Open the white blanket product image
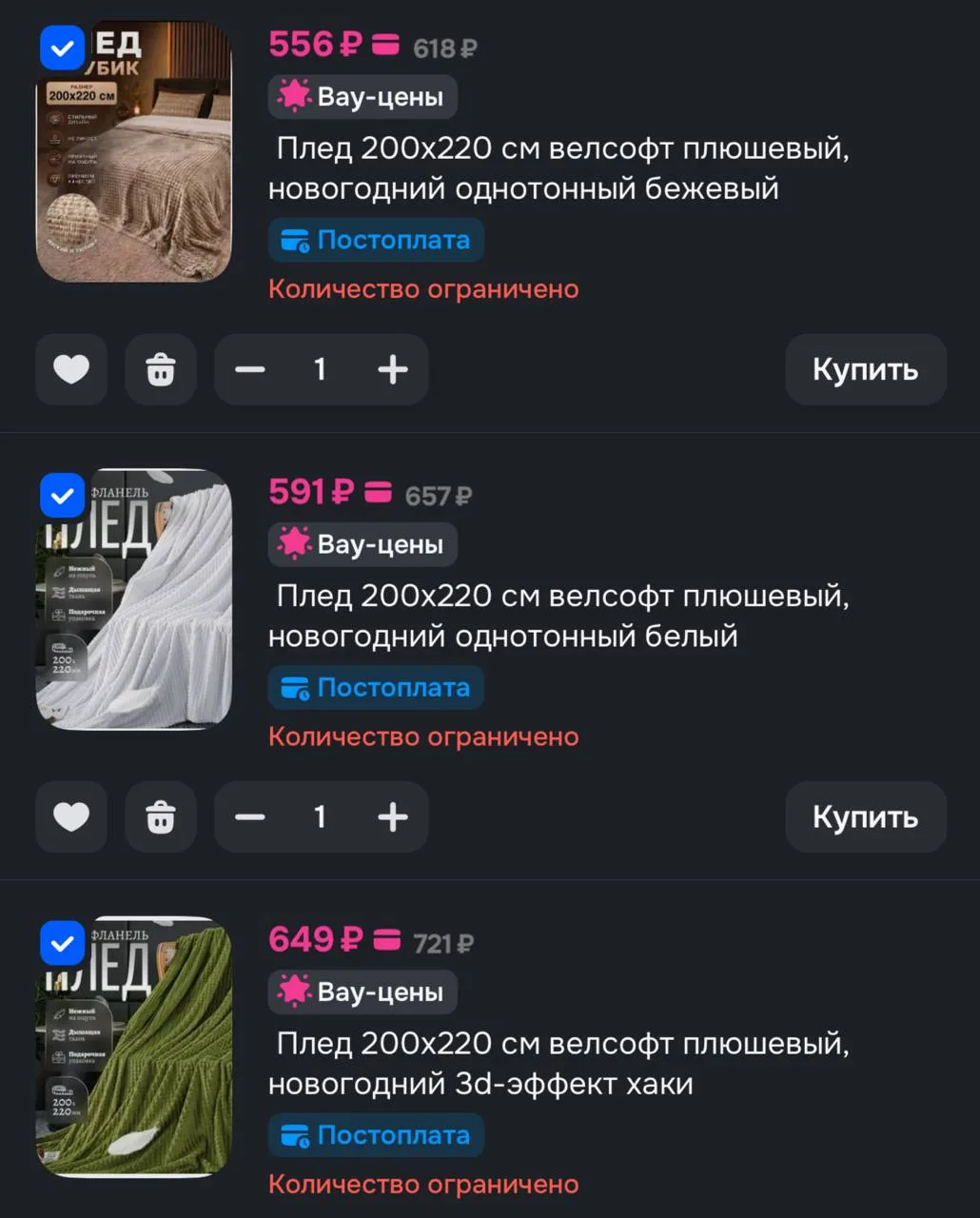980x1218 pixels. click(x=134, y=599)
